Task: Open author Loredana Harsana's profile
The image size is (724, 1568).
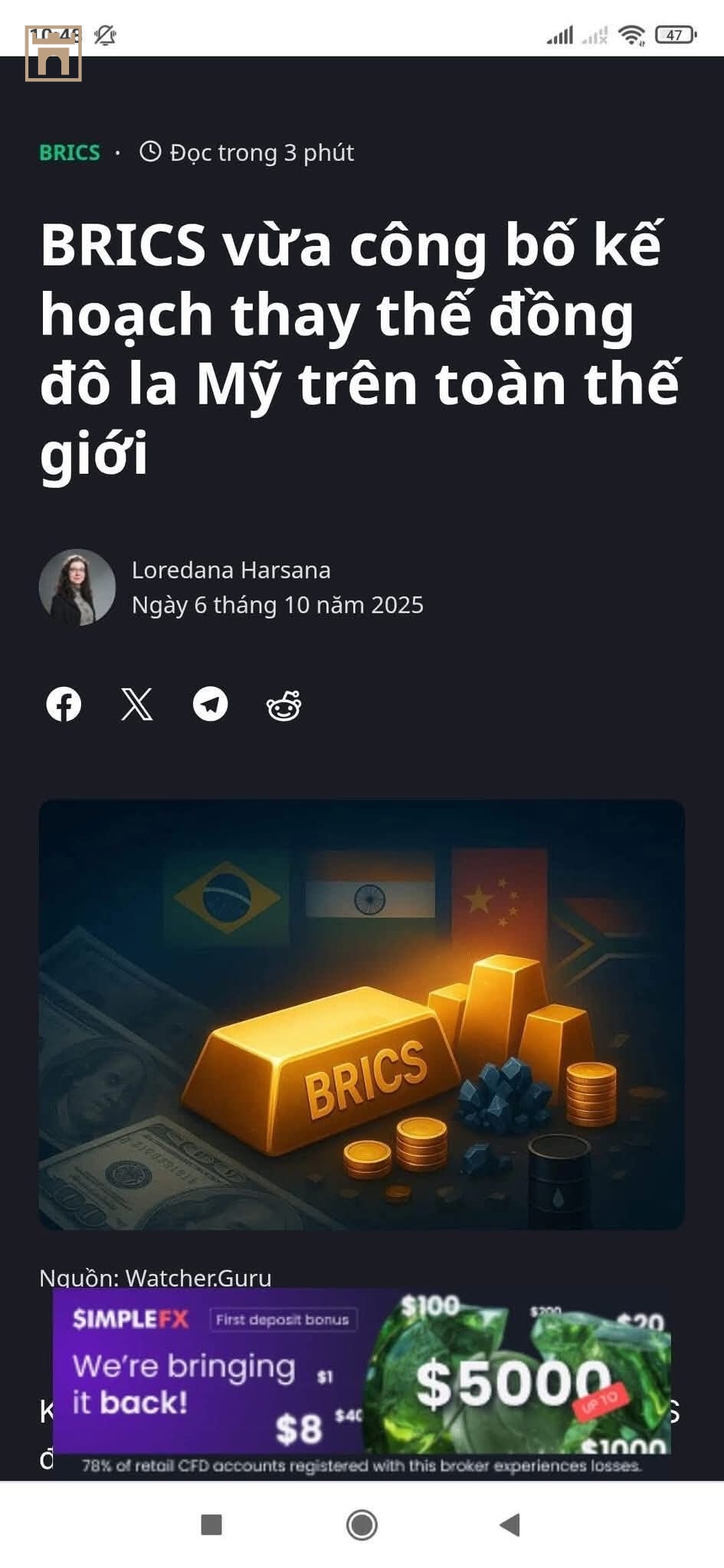Action: (x=231, y=570)
